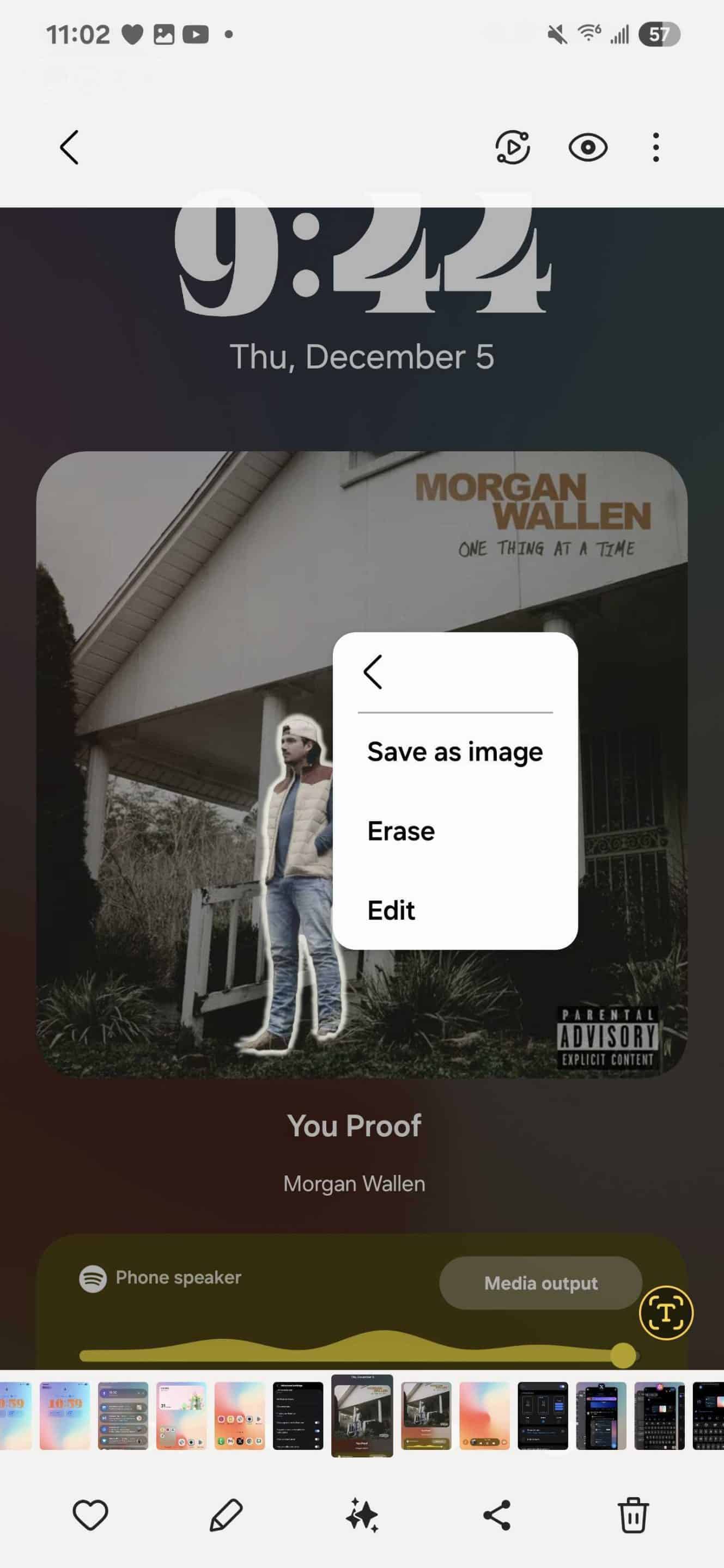The height and width of the screenshot is (1568, 724).
Task: Tap the yellow extract text icon
Action: (x=666, y=1313)
